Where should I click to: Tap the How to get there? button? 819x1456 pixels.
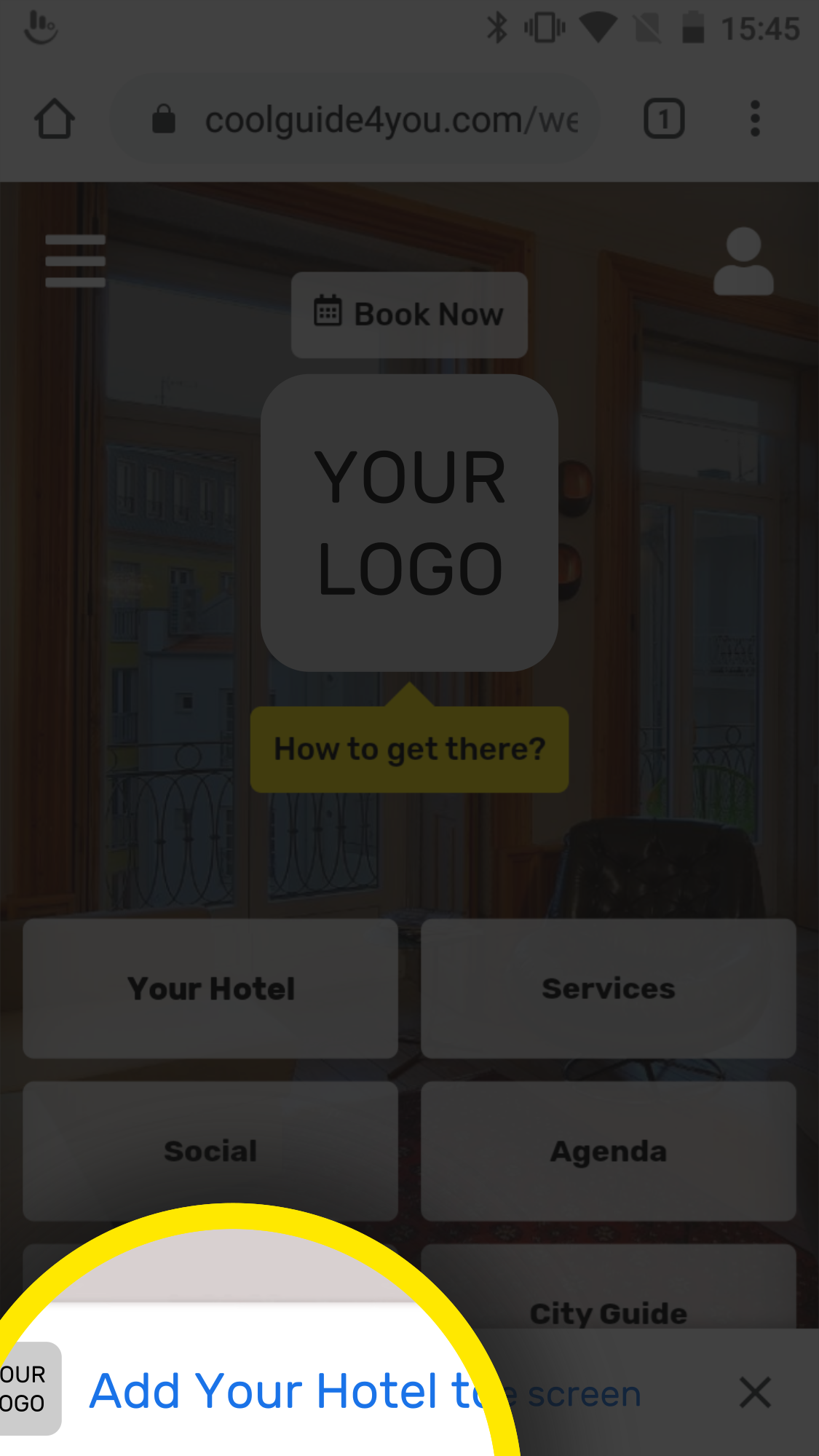click(x=409, y=749)
